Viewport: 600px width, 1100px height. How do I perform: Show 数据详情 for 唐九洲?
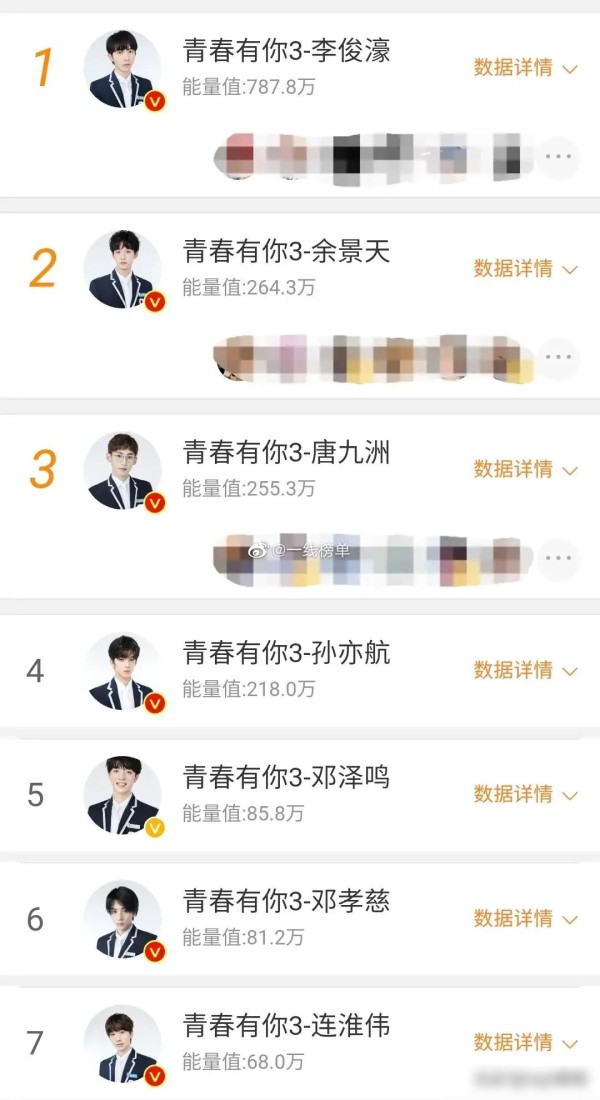coord(525,469)
